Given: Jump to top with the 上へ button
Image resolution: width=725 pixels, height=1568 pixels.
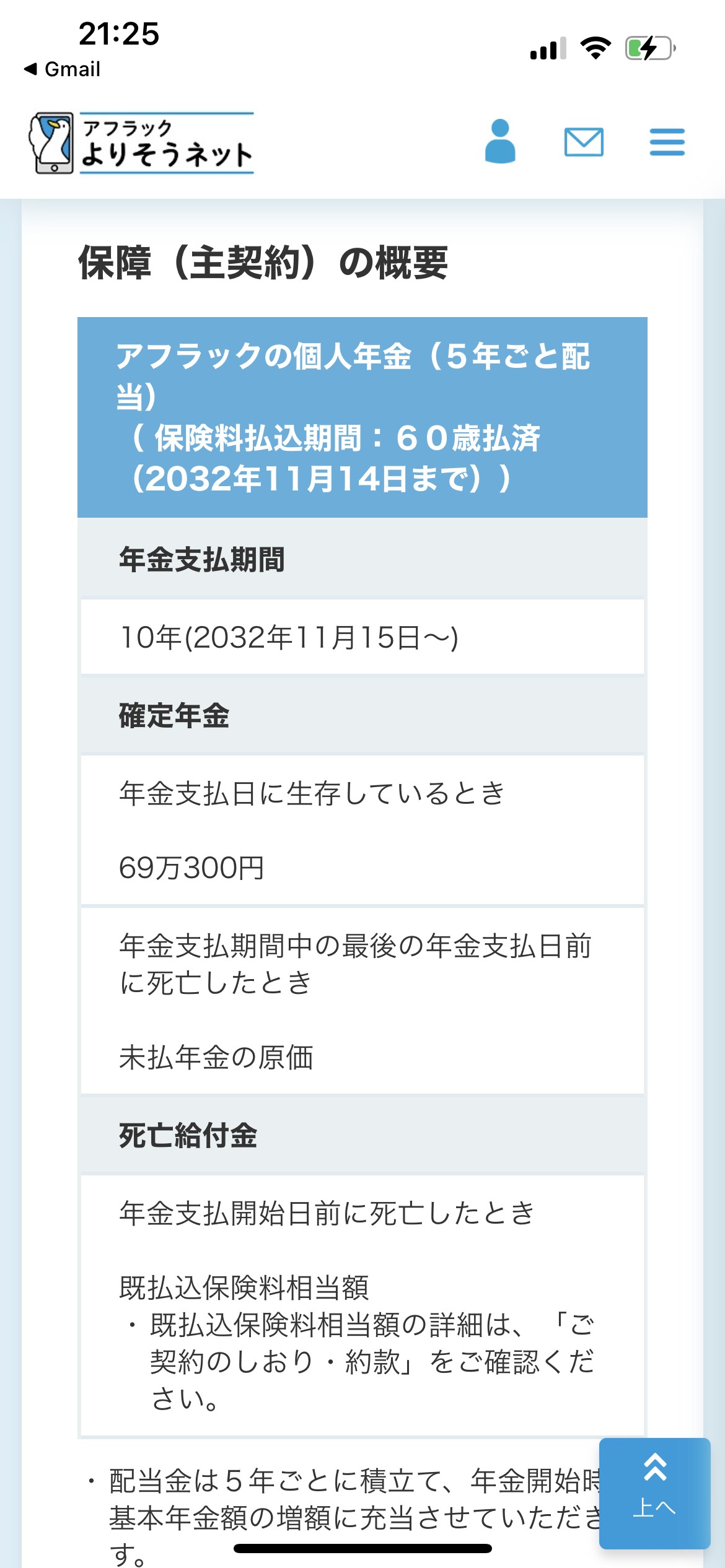Looking at the screenshot, I should pos(654,1493).
